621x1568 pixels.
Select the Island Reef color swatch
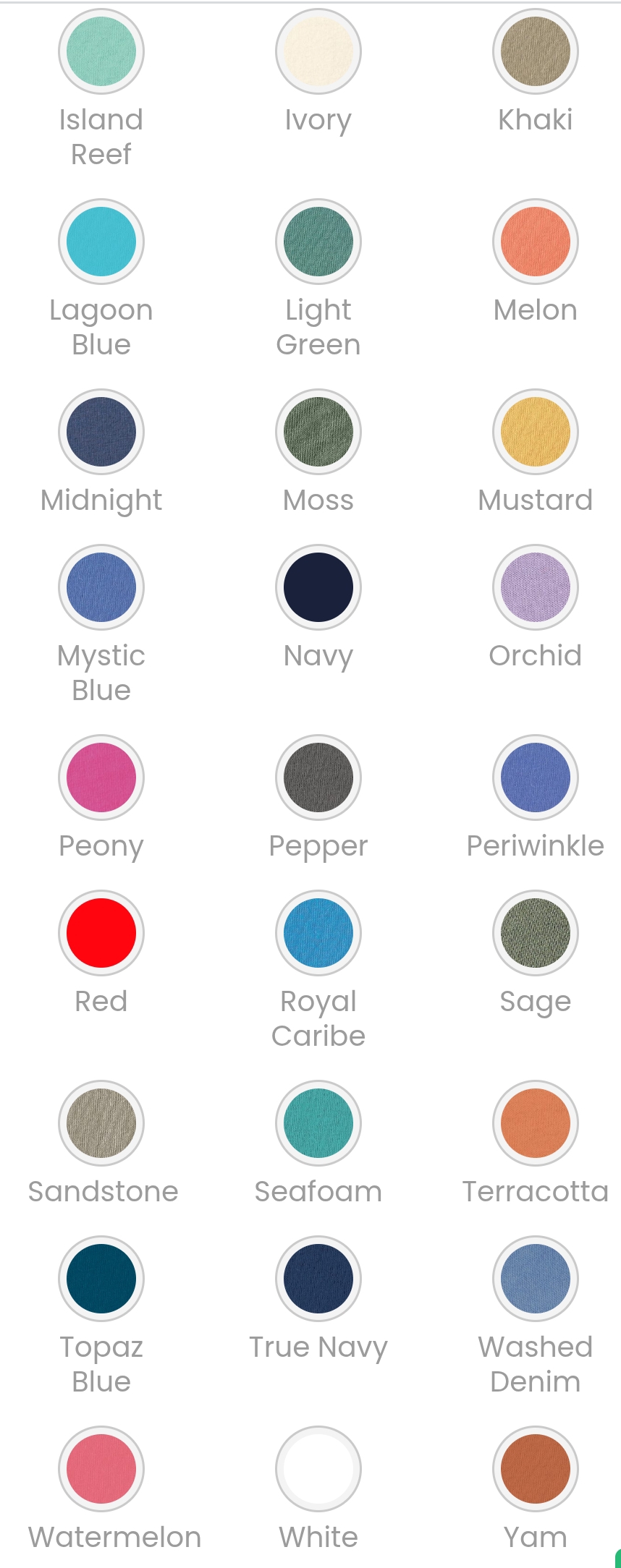point(101,51)
